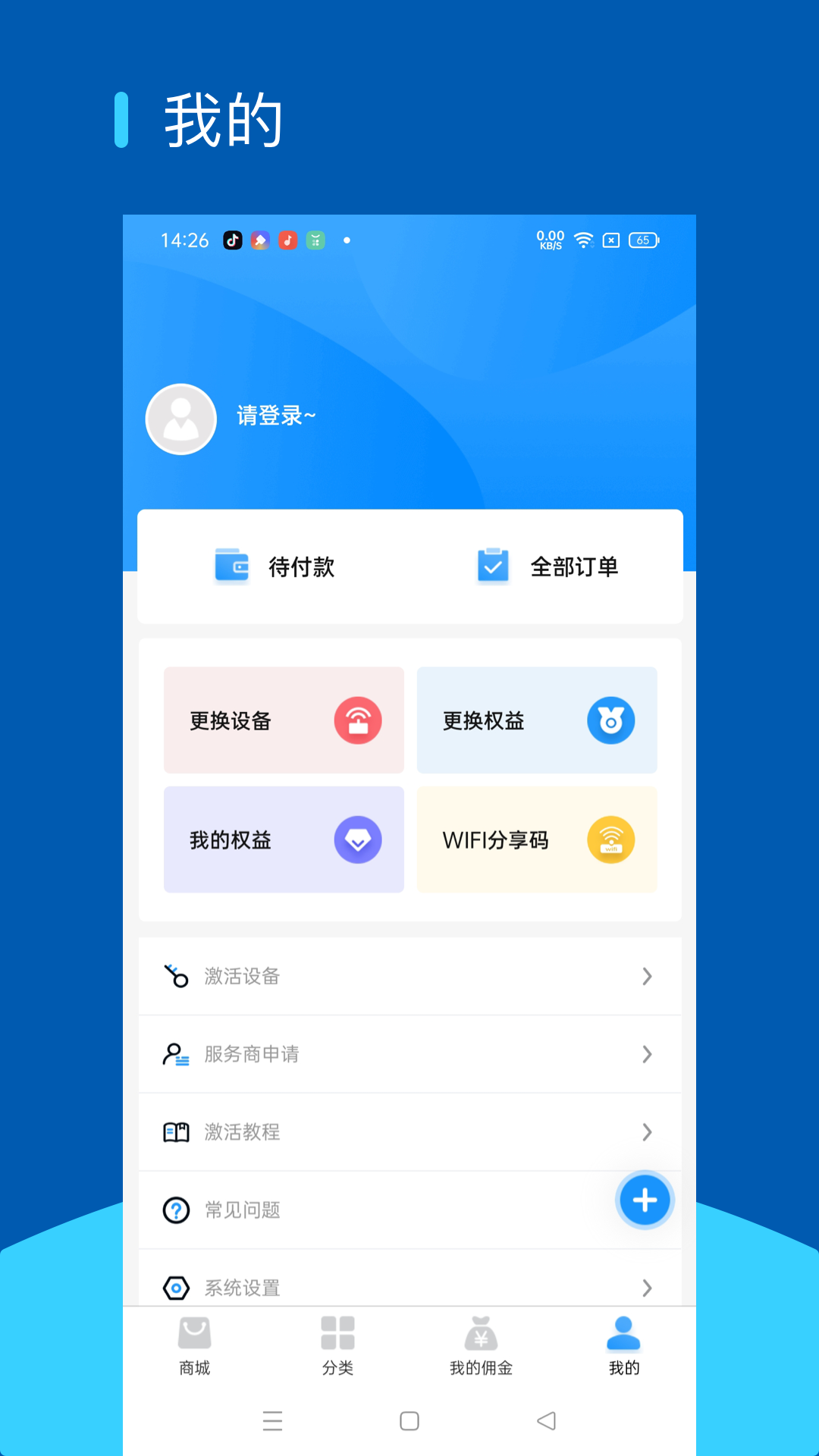Expand the 系统设置 row chevron
819x1456 pixels.
pos(647,1288)
